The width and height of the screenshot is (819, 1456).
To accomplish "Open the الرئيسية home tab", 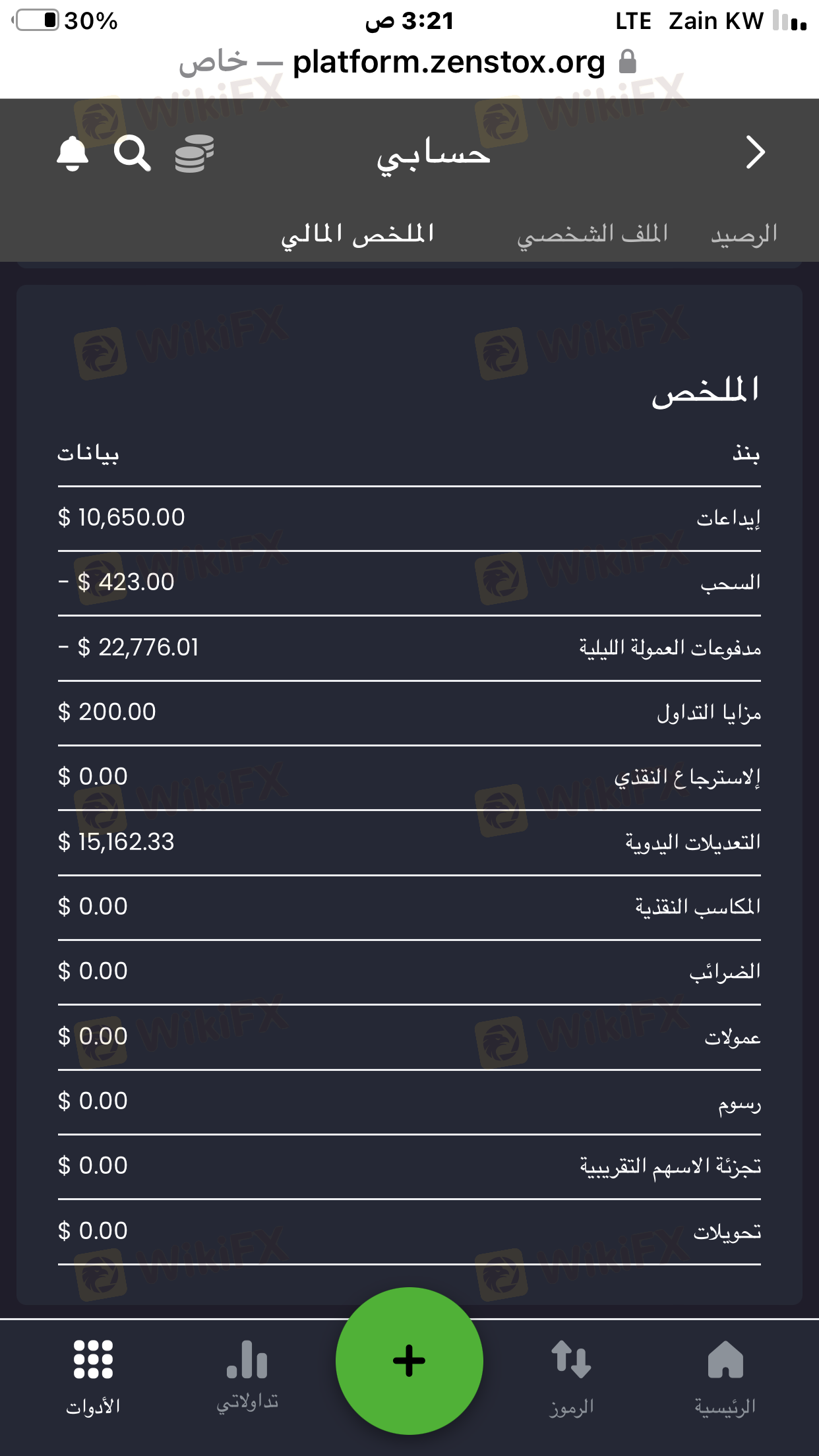I will pyautogui.click(x=725, y=1378).
